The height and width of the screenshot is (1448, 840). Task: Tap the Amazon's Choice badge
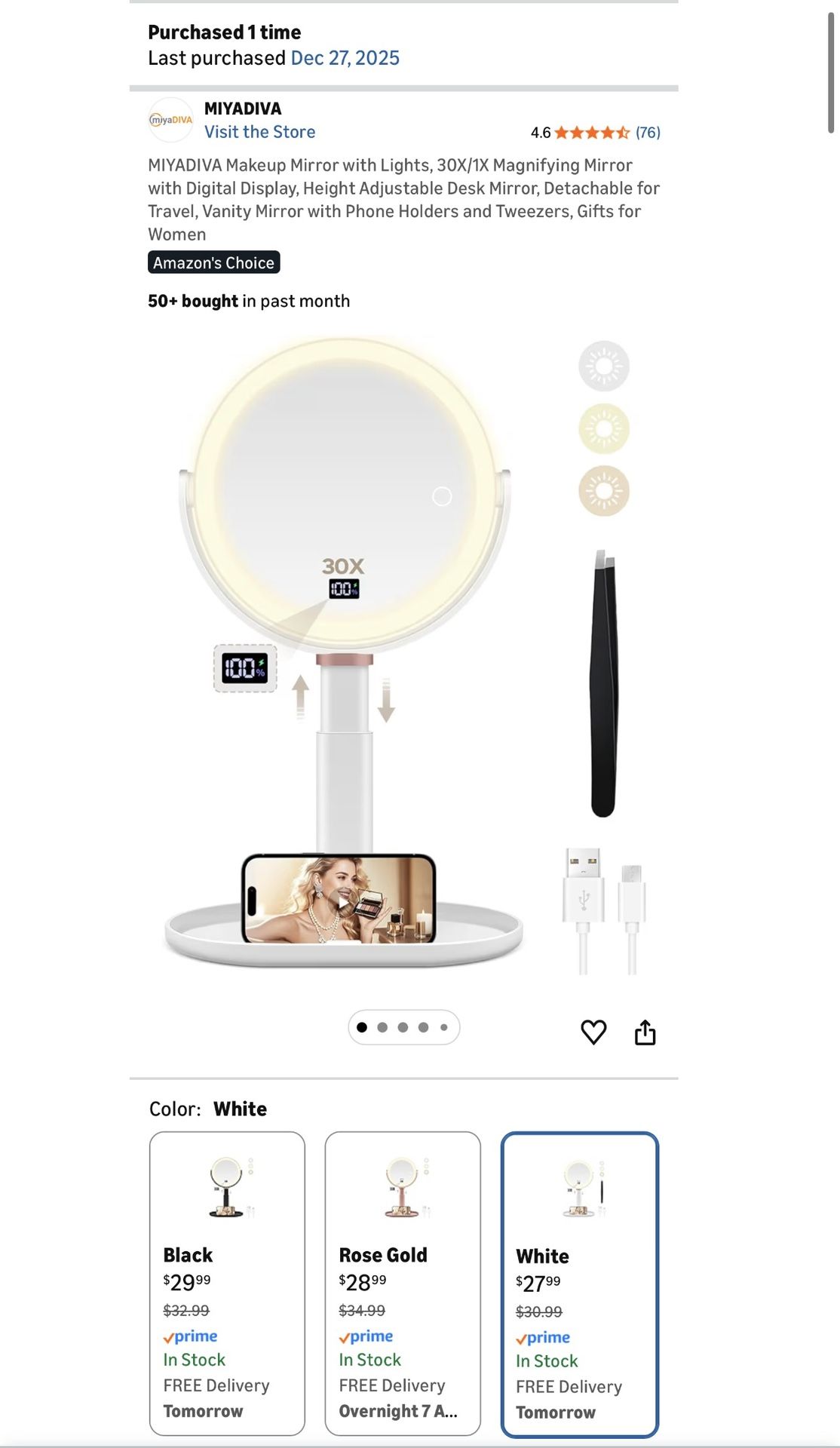[x=214, y=262]
